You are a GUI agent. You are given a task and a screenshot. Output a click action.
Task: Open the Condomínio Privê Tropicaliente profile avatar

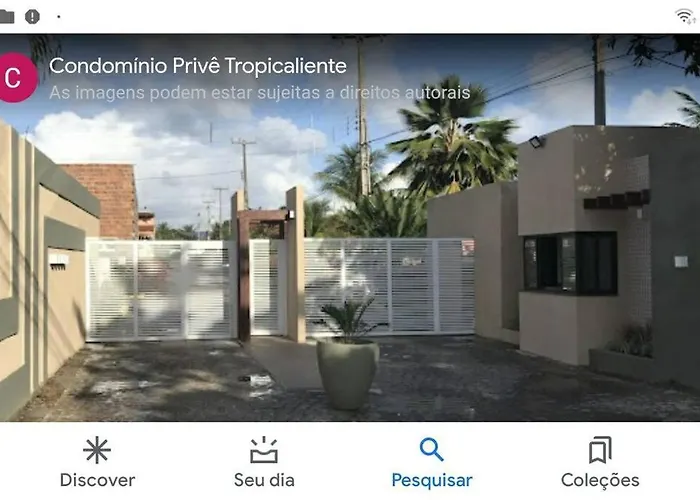pyautogui.click(x=15, y=78)
